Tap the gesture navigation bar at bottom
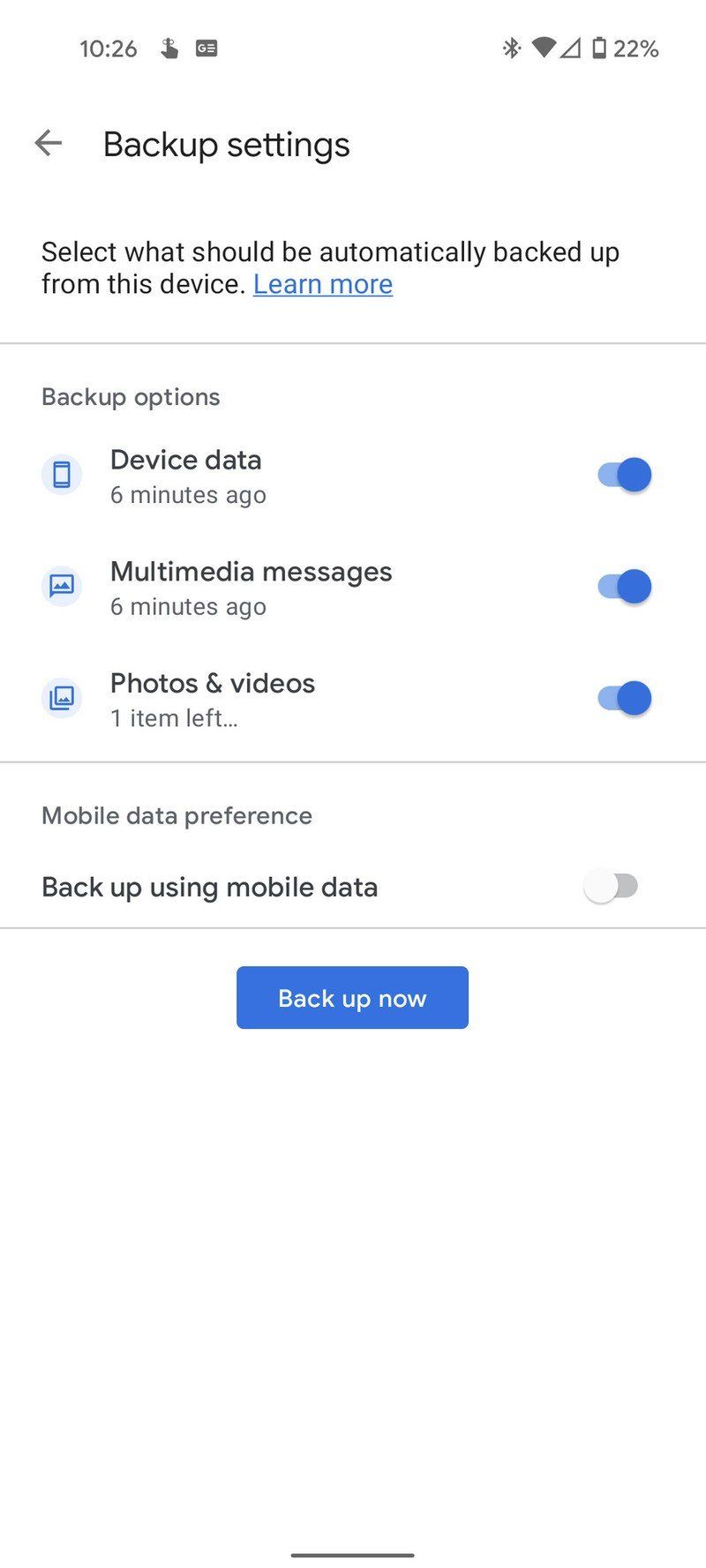 click(x=353, y=1554)
